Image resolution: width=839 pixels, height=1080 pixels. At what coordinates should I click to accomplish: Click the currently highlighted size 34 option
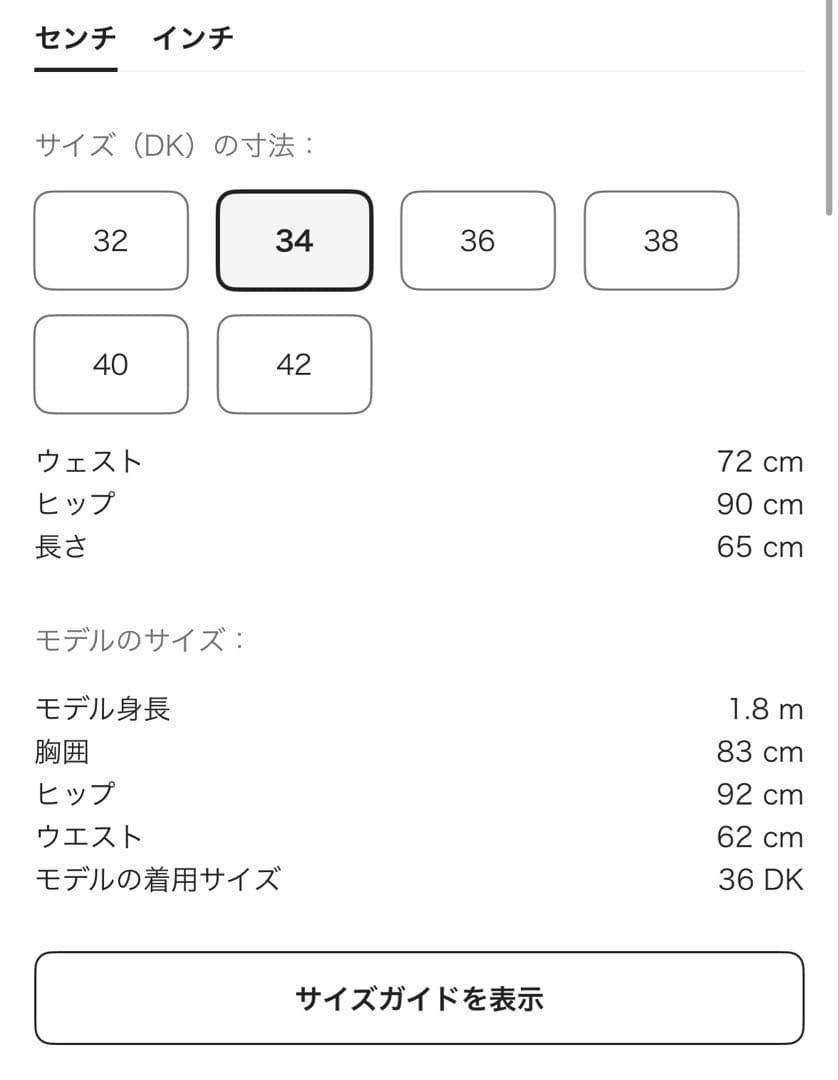(293, 241)
